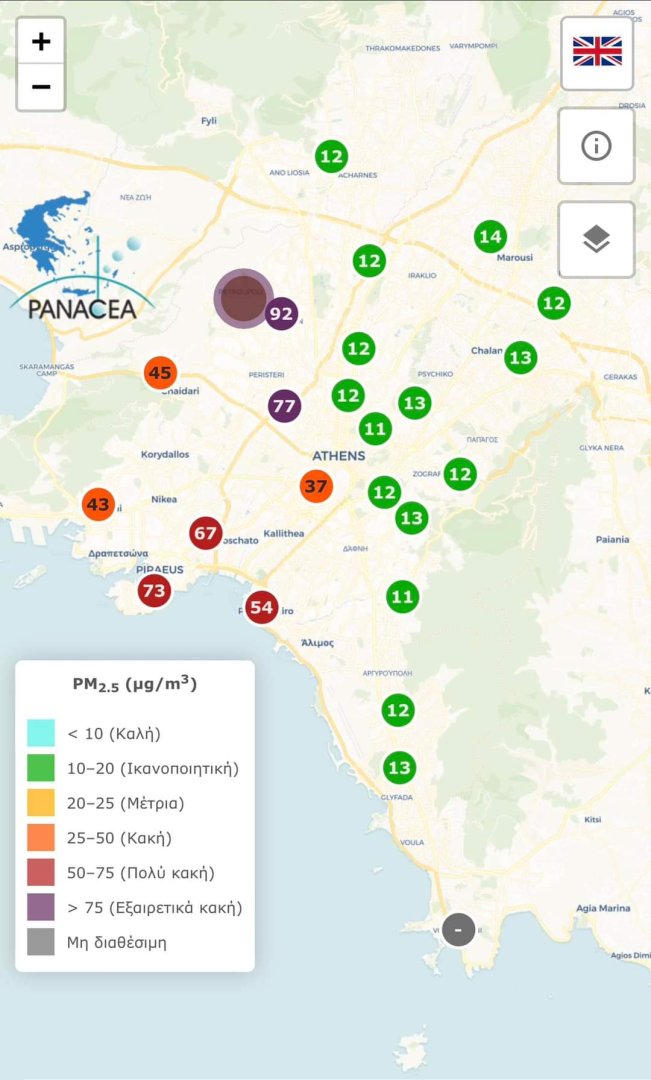Image resolution: width=651 pixels, height=1080 pixels.
Task: Open the map layers selector
Action: pos(596,239)
